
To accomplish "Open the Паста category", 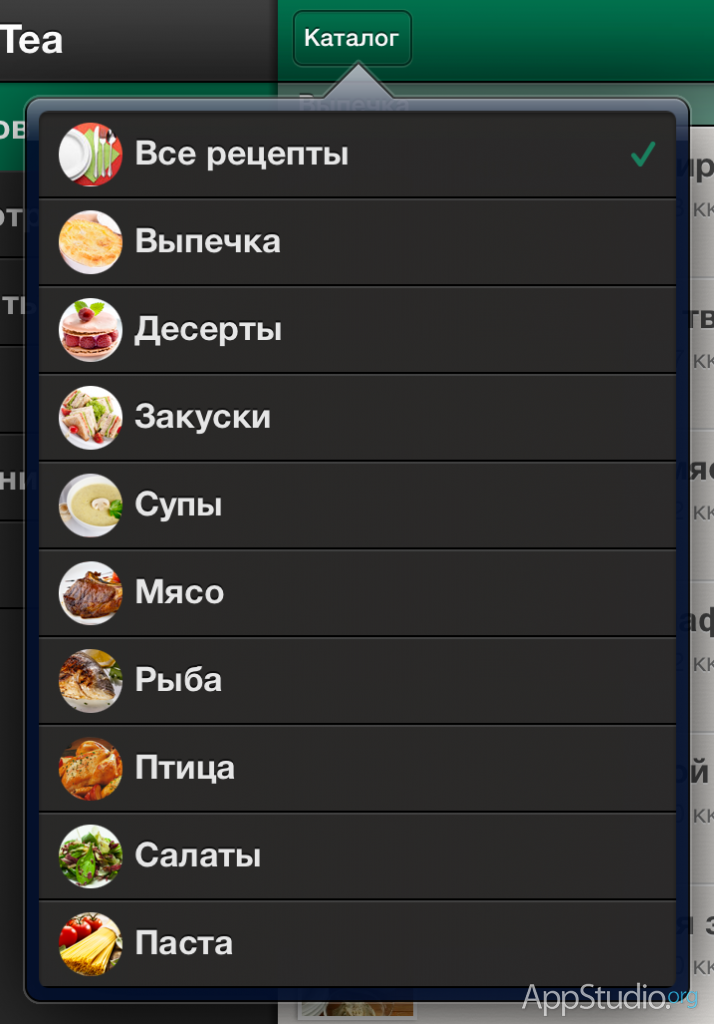I will click(357, 943).
